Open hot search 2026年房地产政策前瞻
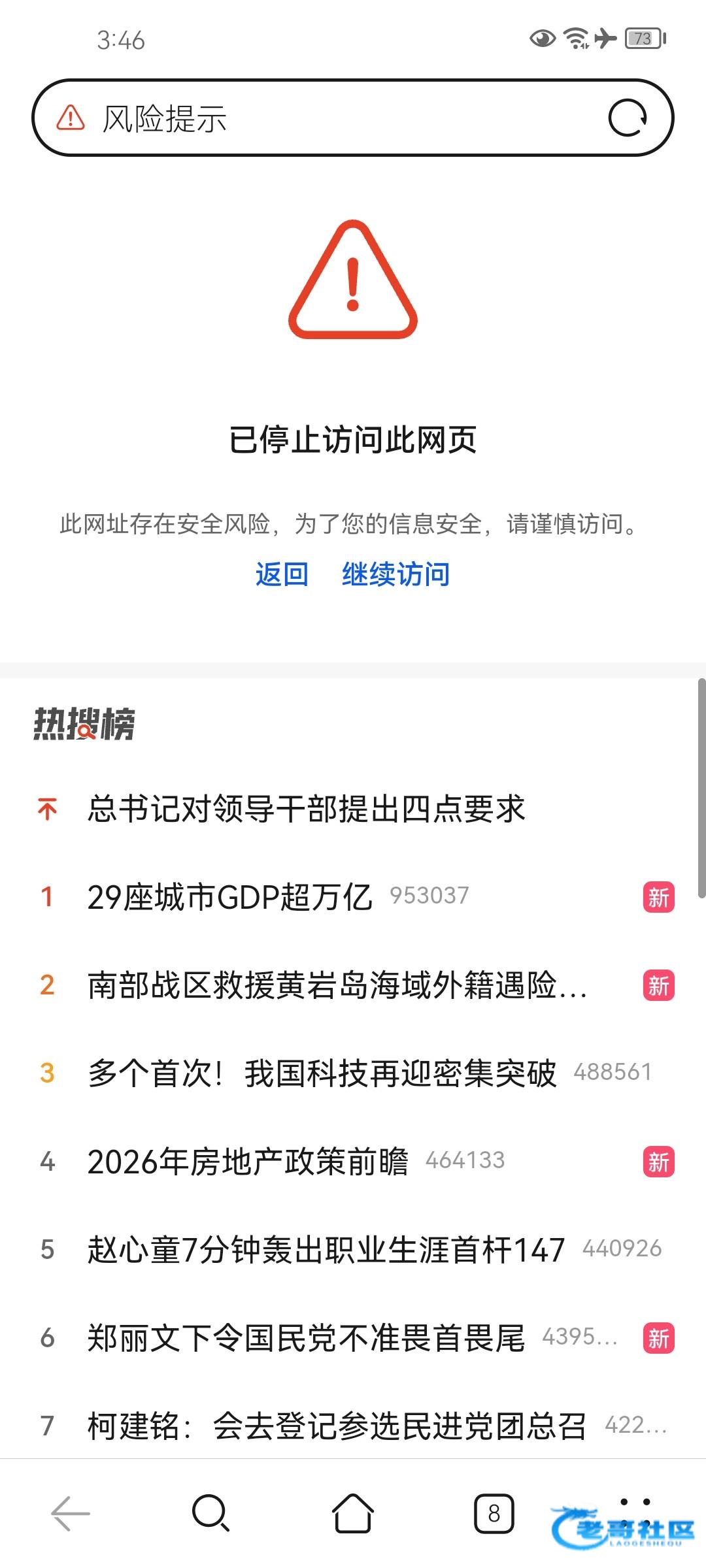Image resolution: width=706 pixels, height=1568 pixels. [x=248, y=1162]
